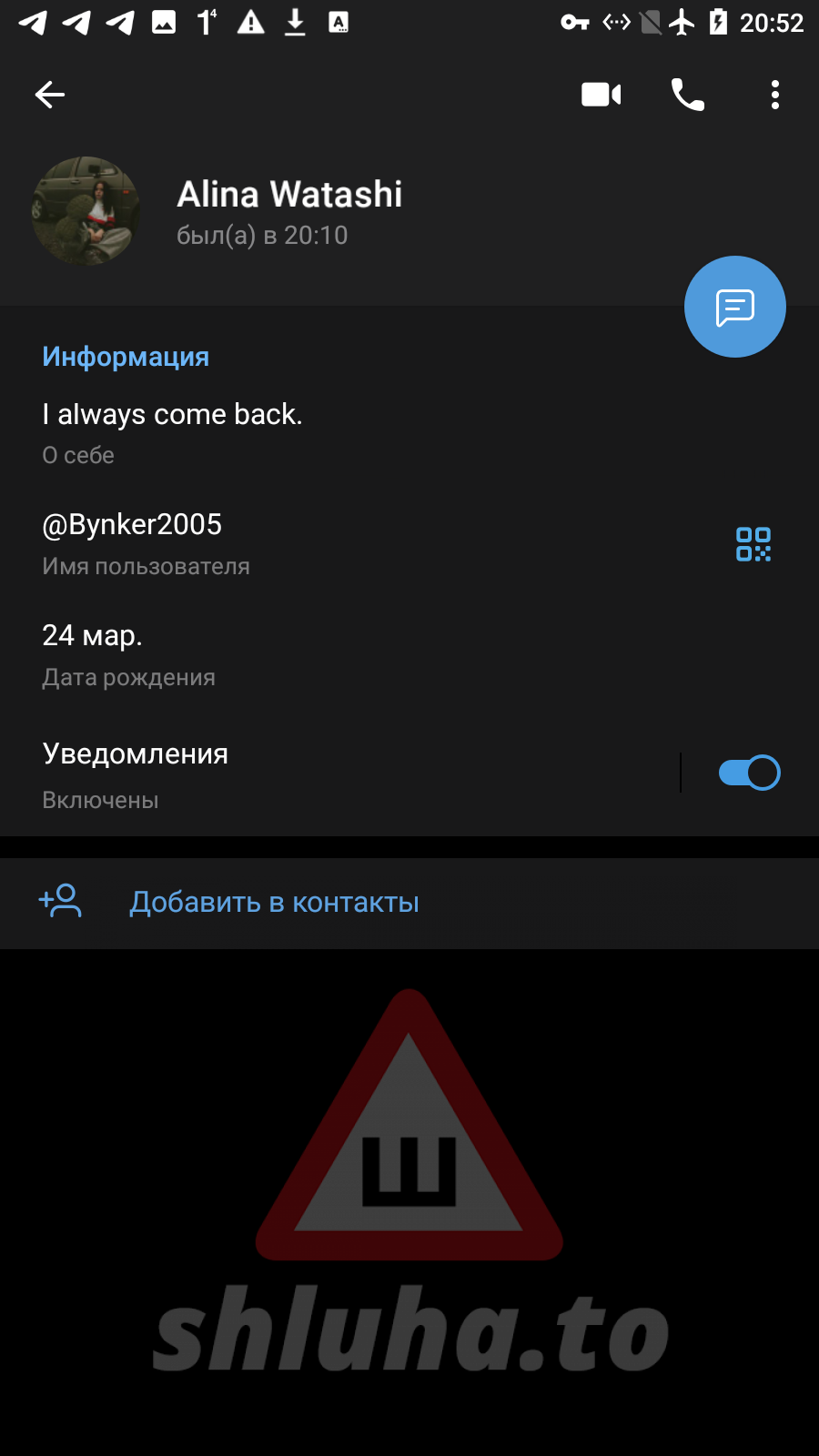819x1456 pixels.
Task: Open the three-dot overflow menu
Action: tap(774, 95)
